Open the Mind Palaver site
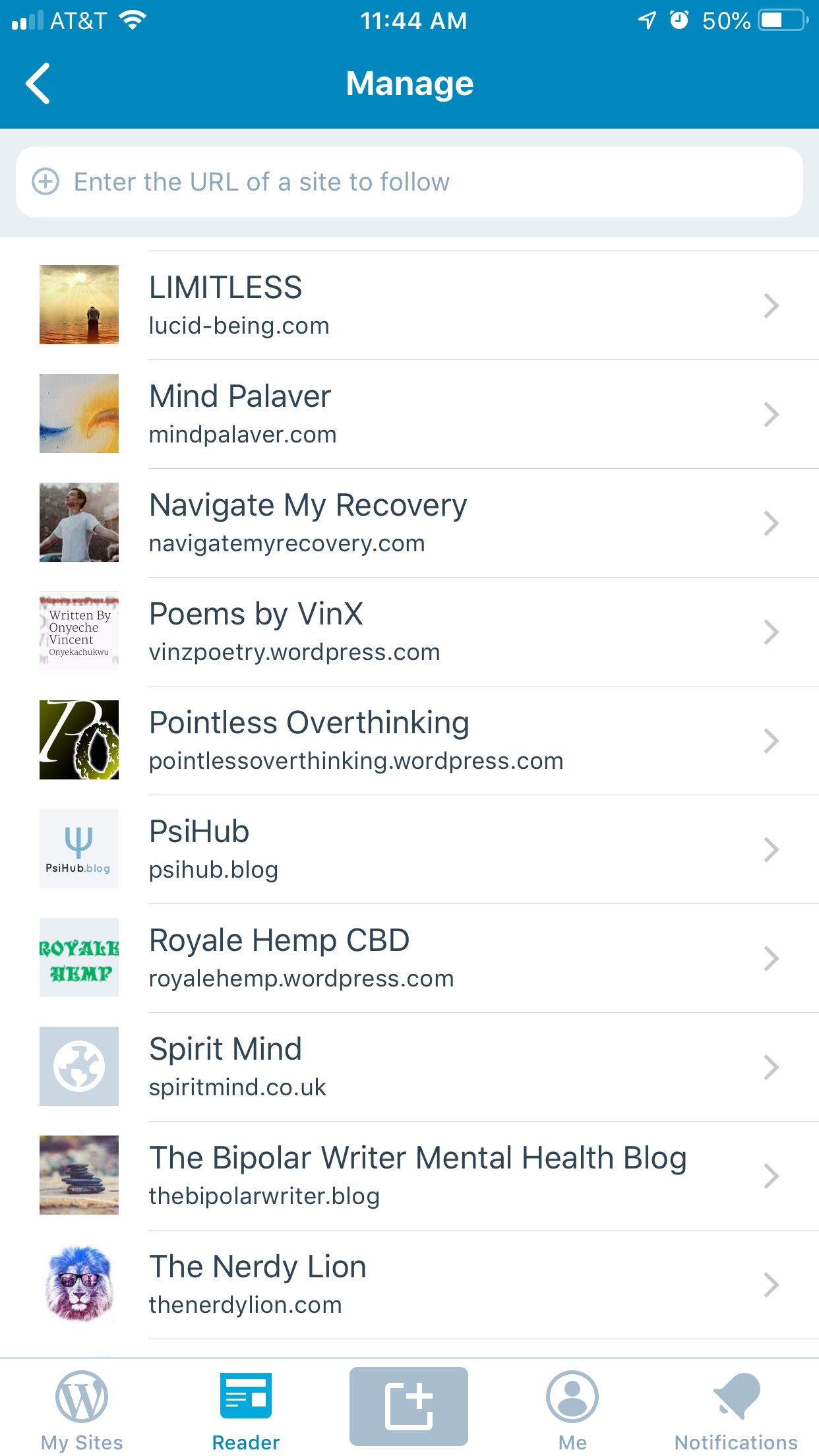Viewport: 819px width, 1456px height. pyautogui.click(x=409, y=414)
